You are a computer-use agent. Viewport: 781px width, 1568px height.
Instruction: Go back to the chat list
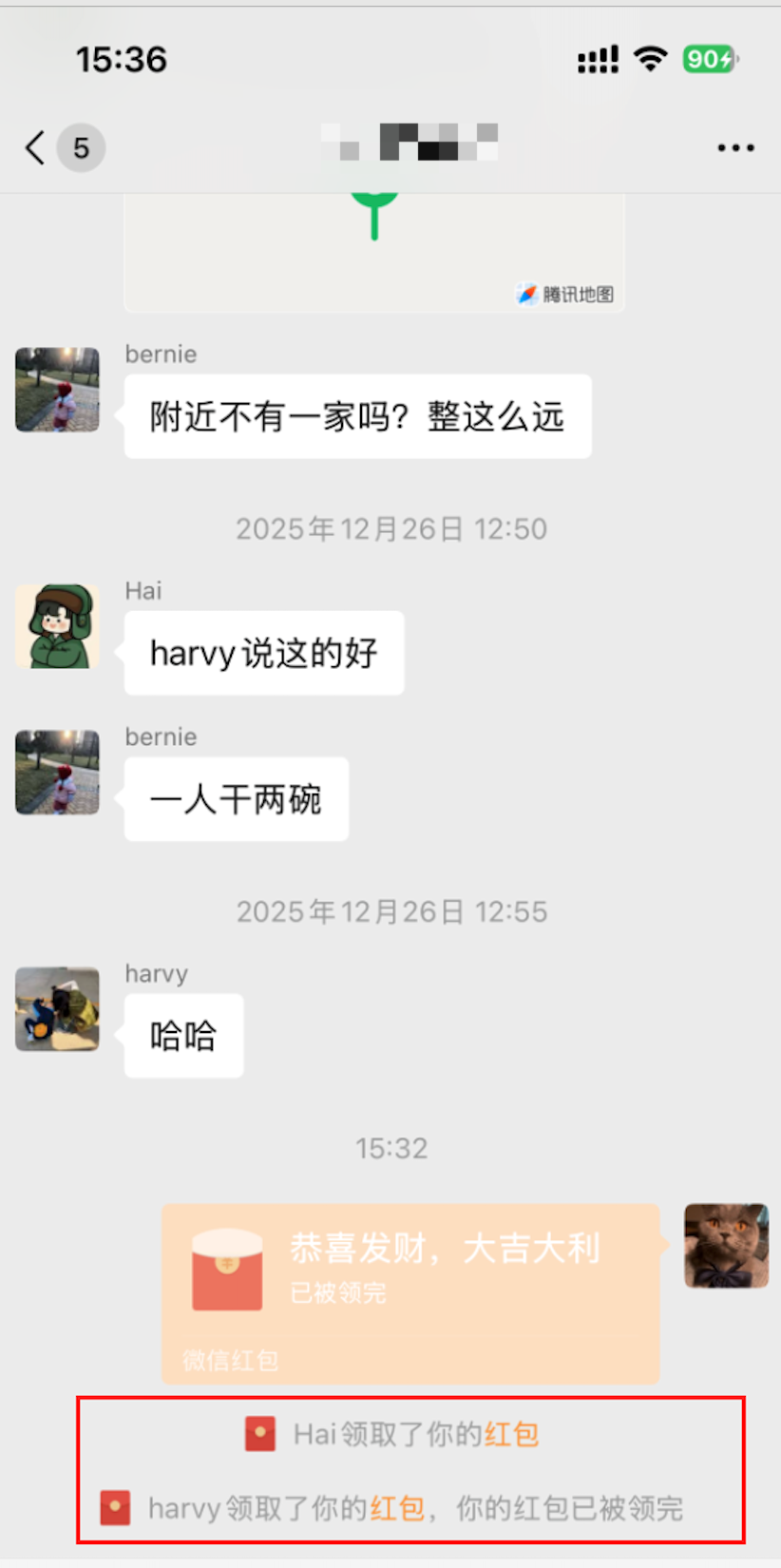pos(36,147)
